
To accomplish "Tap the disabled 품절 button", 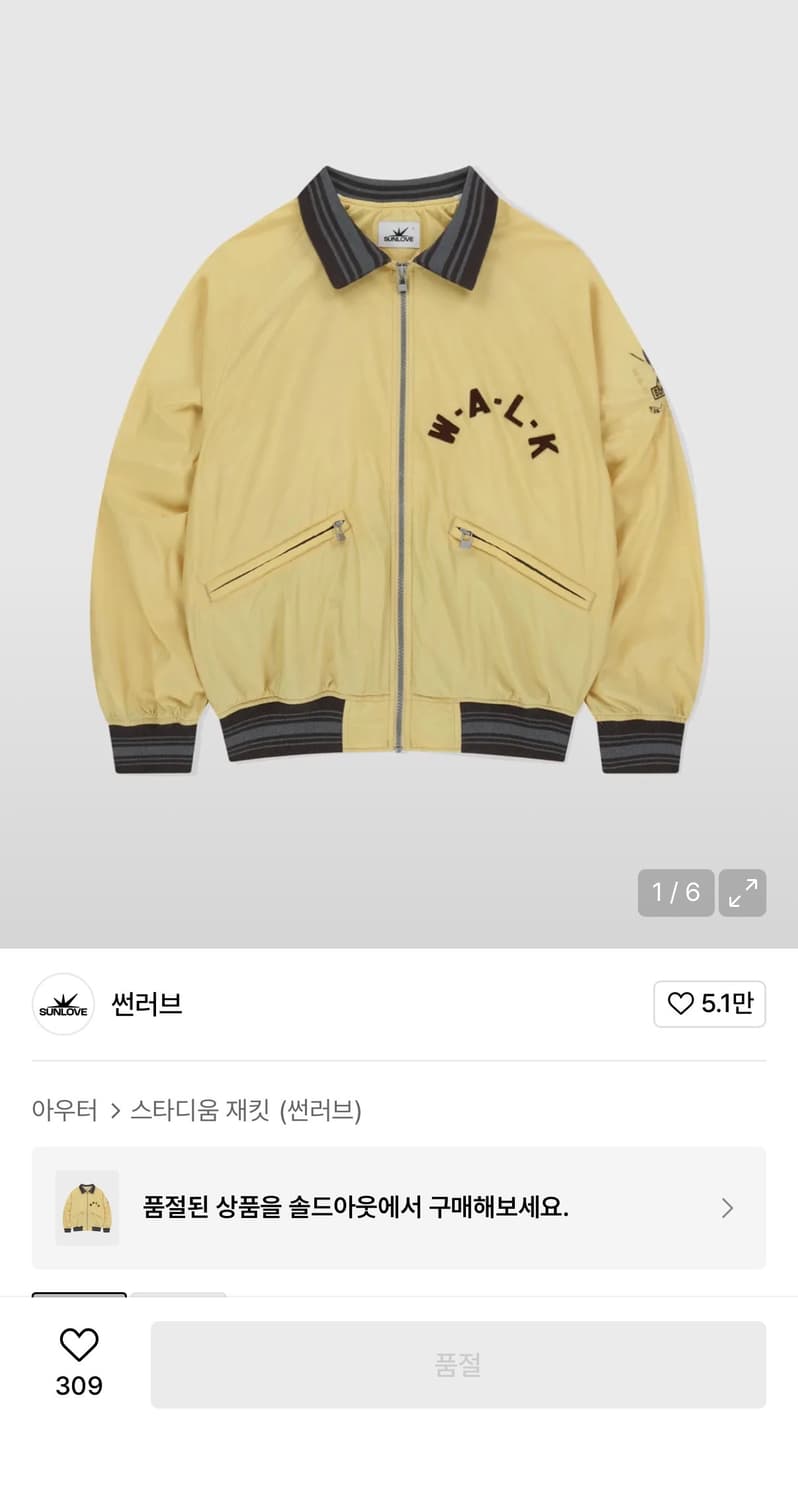I will [459, 1364].
